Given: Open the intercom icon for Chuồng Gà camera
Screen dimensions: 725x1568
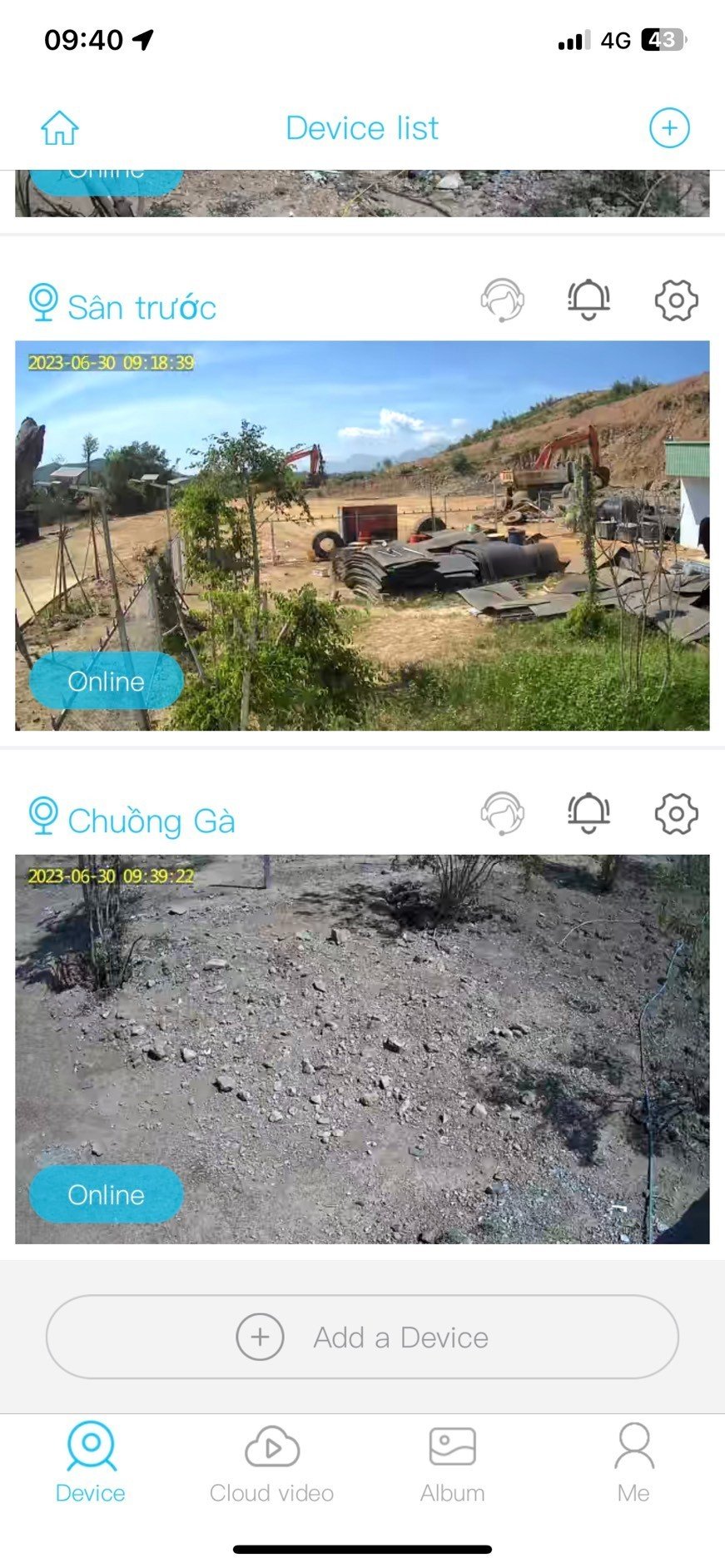Looking at the screenshot, I should point(503,814).
